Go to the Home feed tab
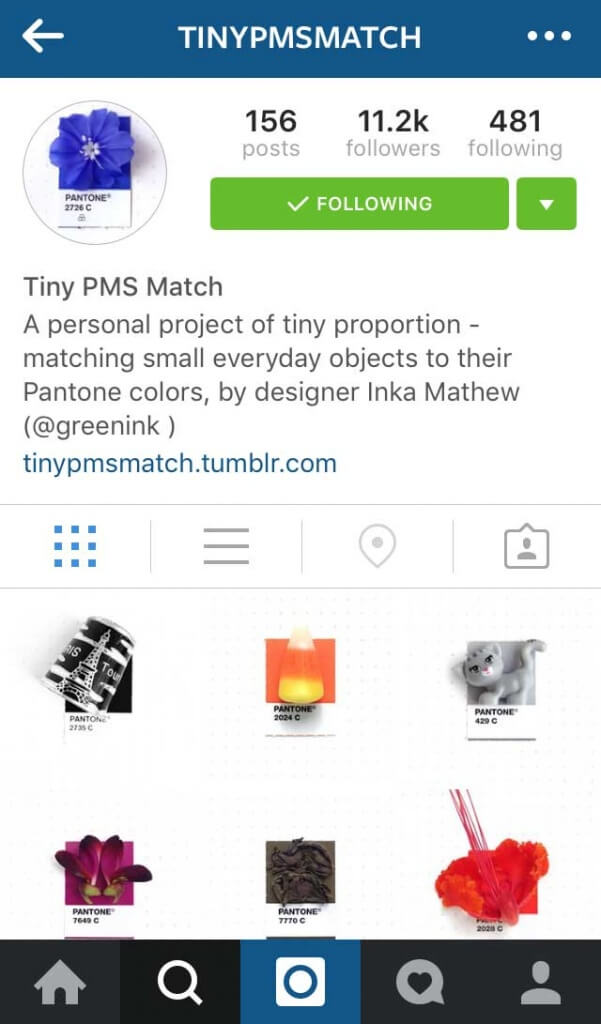This screenshot has height=1024, width=601. 60,983
